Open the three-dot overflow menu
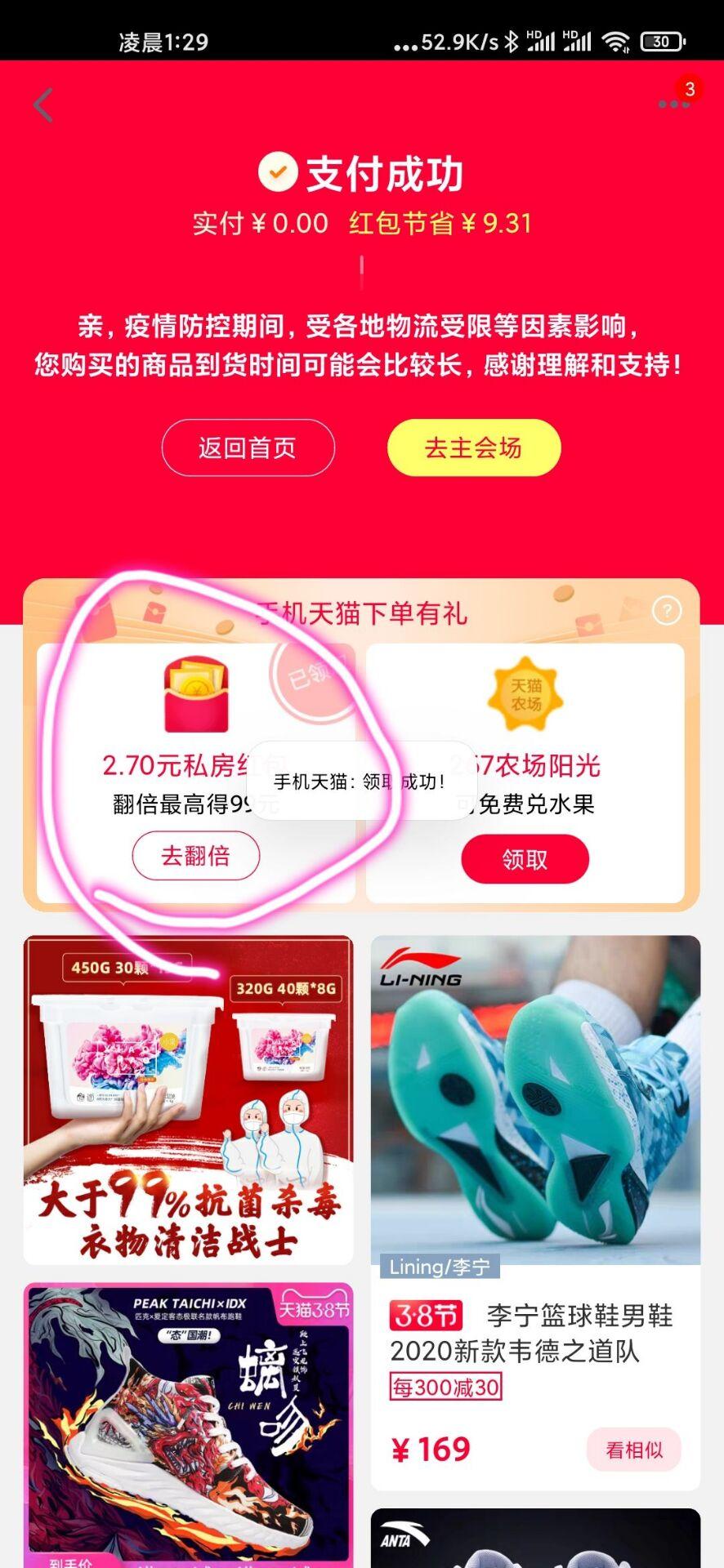Viewport: 724px width, 1568px height. [x=673, y=104]
